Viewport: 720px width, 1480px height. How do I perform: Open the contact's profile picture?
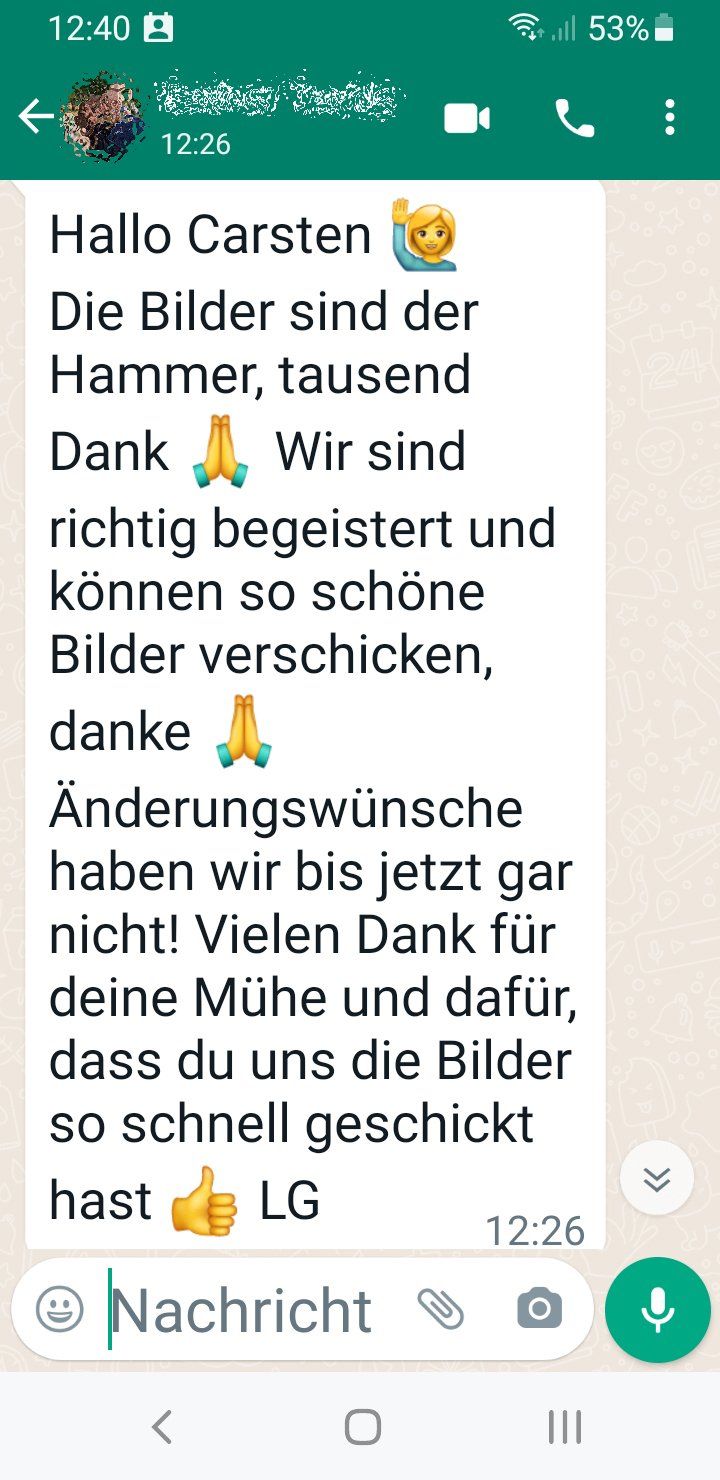pos(103,118)
